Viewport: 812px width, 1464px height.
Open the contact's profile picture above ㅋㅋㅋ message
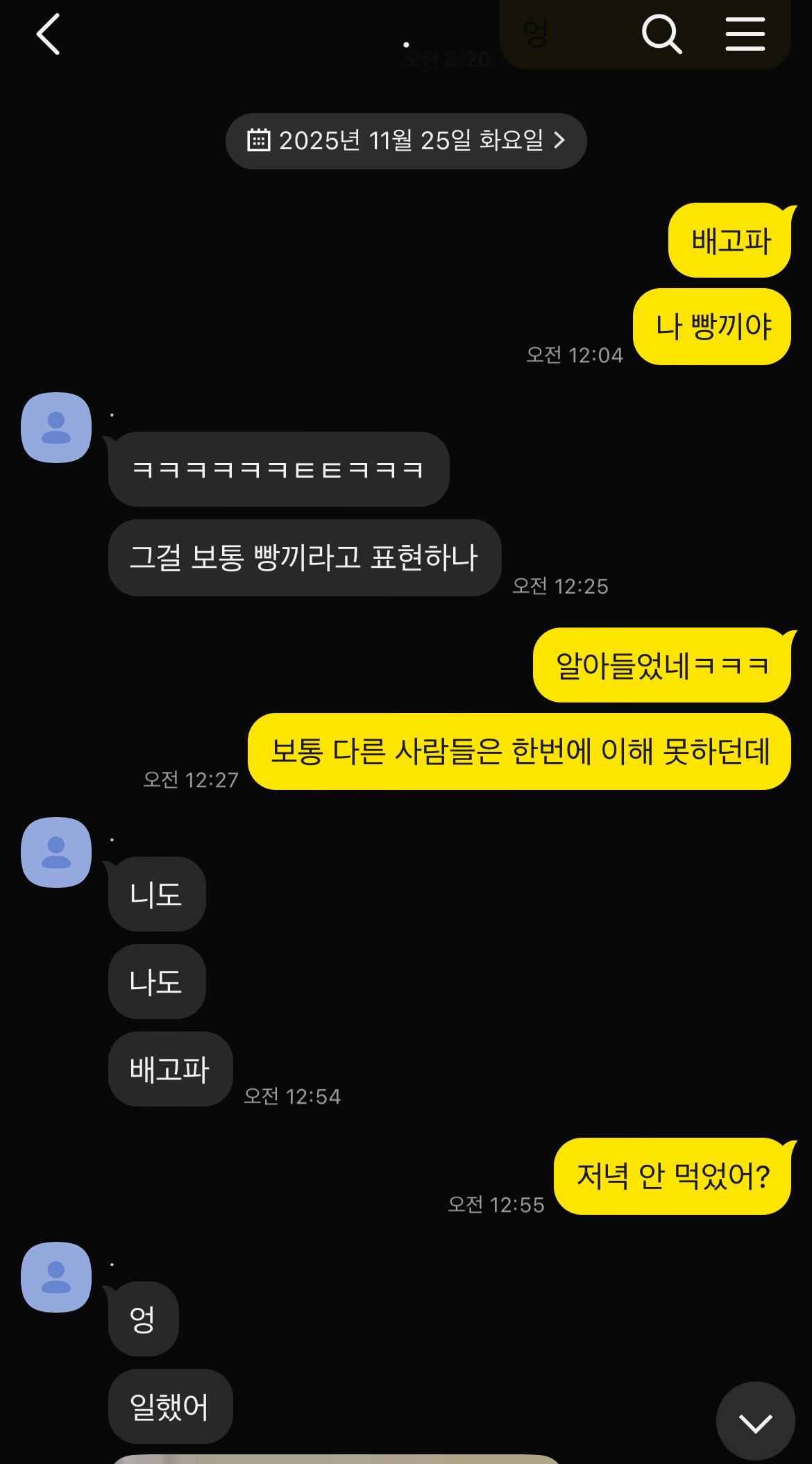pyautogui.click(x=56, y=428)
